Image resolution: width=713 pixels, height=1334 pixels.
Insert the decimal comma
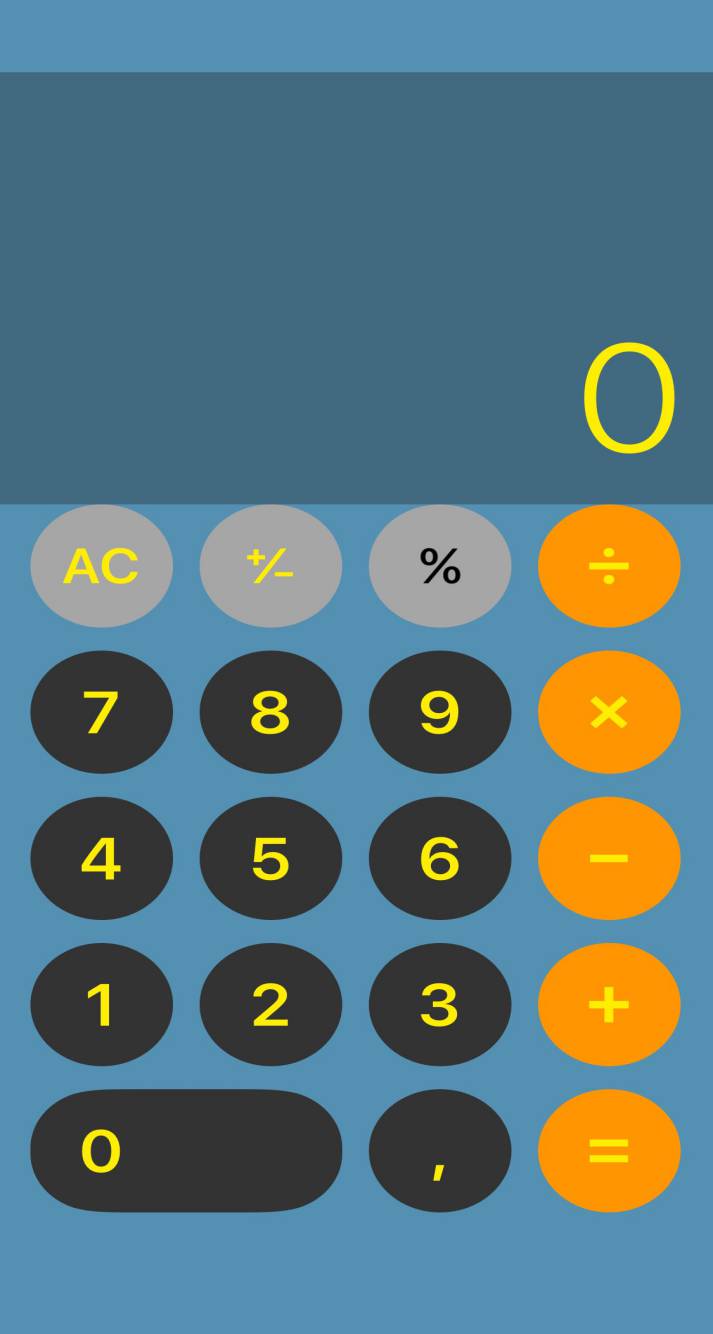pos(440,1150)
